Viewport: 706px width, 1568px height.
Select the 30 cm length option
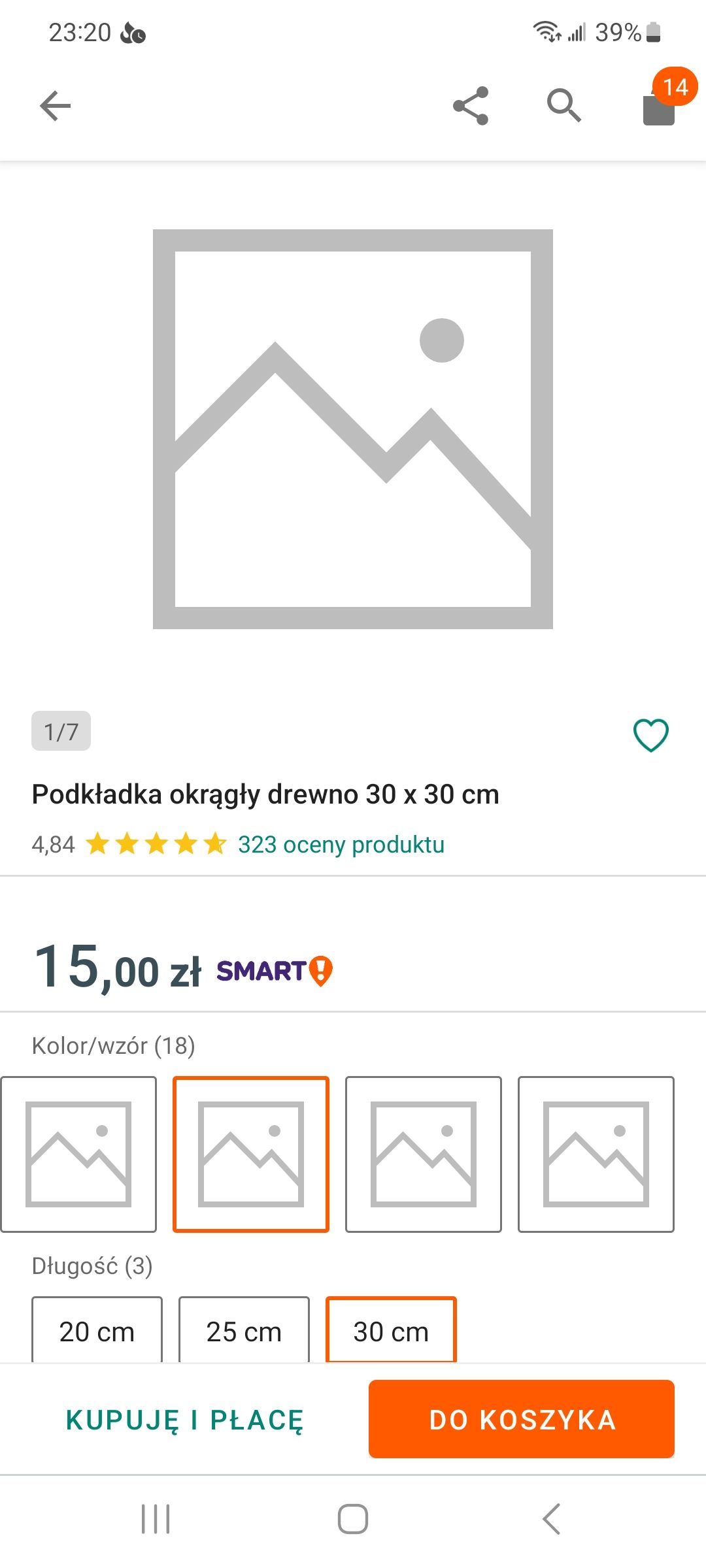point(391,1330)
